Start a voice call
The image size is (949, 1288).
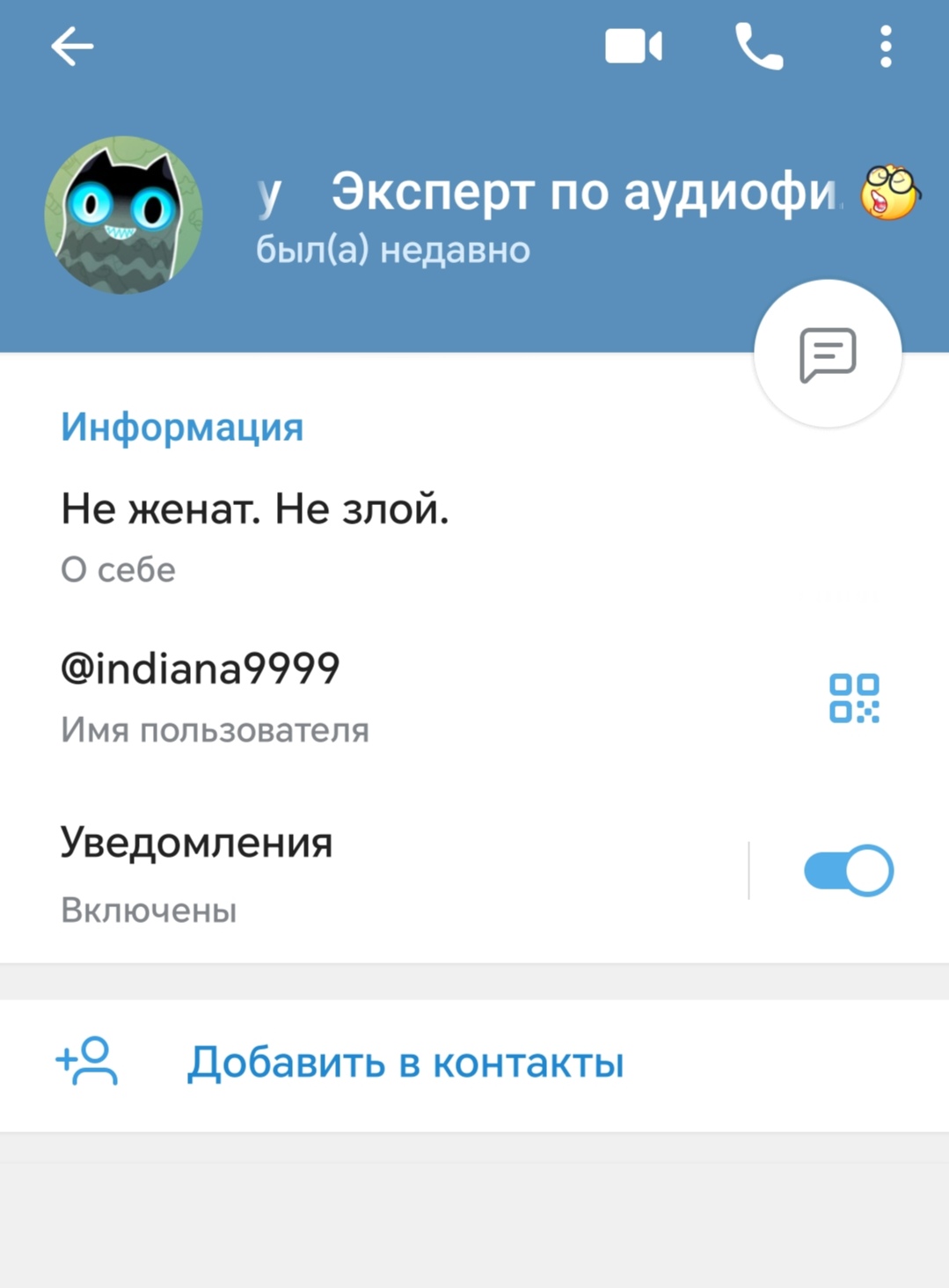(758, 47)
